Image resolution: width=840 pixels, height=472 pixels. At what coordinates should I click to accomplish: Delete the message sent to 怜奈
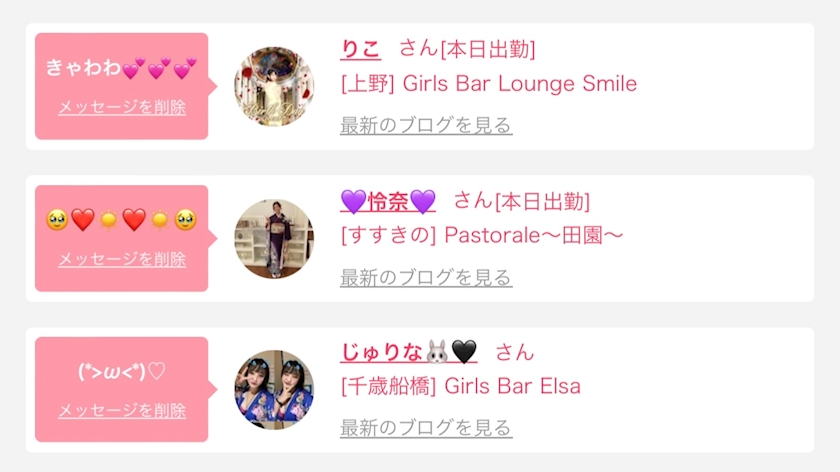[122, 259]
